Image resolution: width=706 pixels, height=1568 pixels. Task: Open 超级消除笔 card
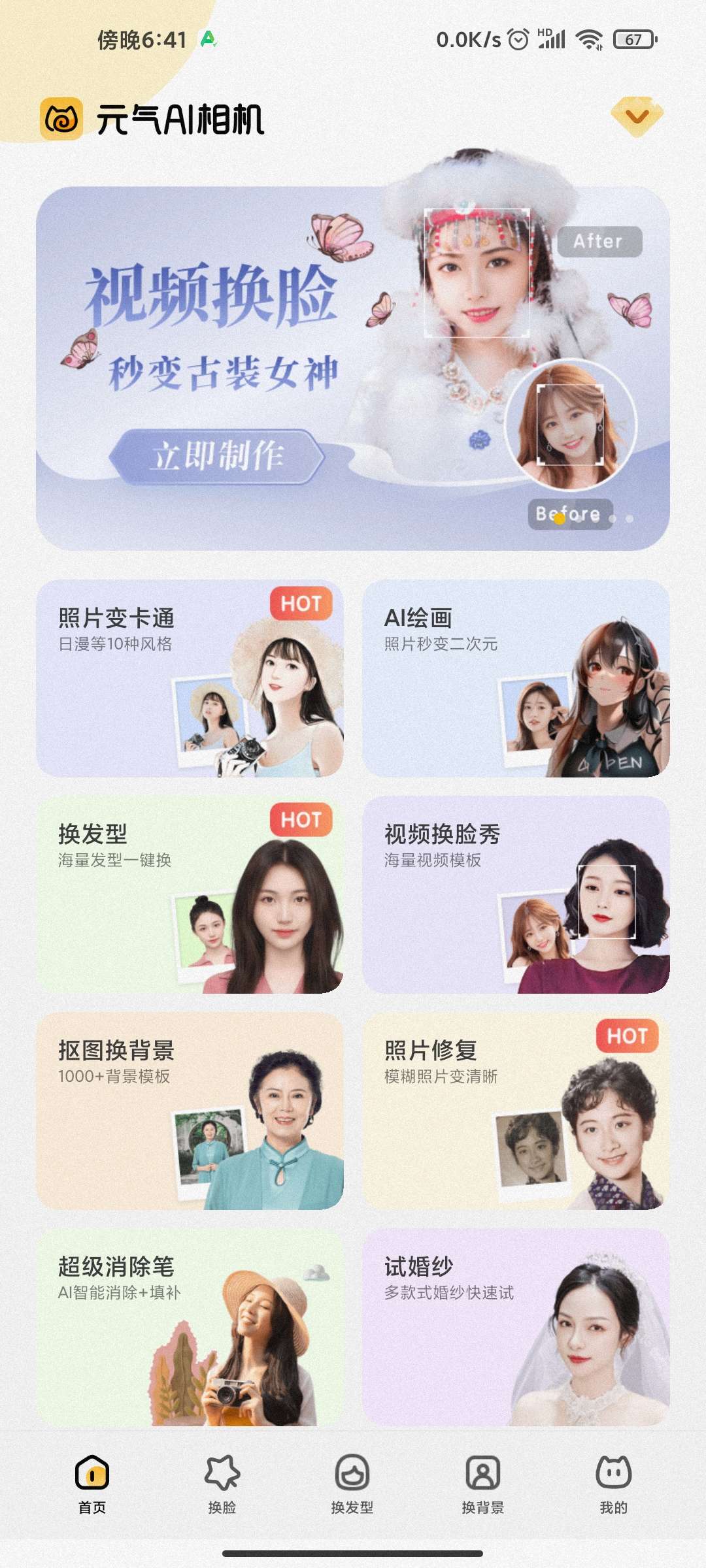point(190,1327)
